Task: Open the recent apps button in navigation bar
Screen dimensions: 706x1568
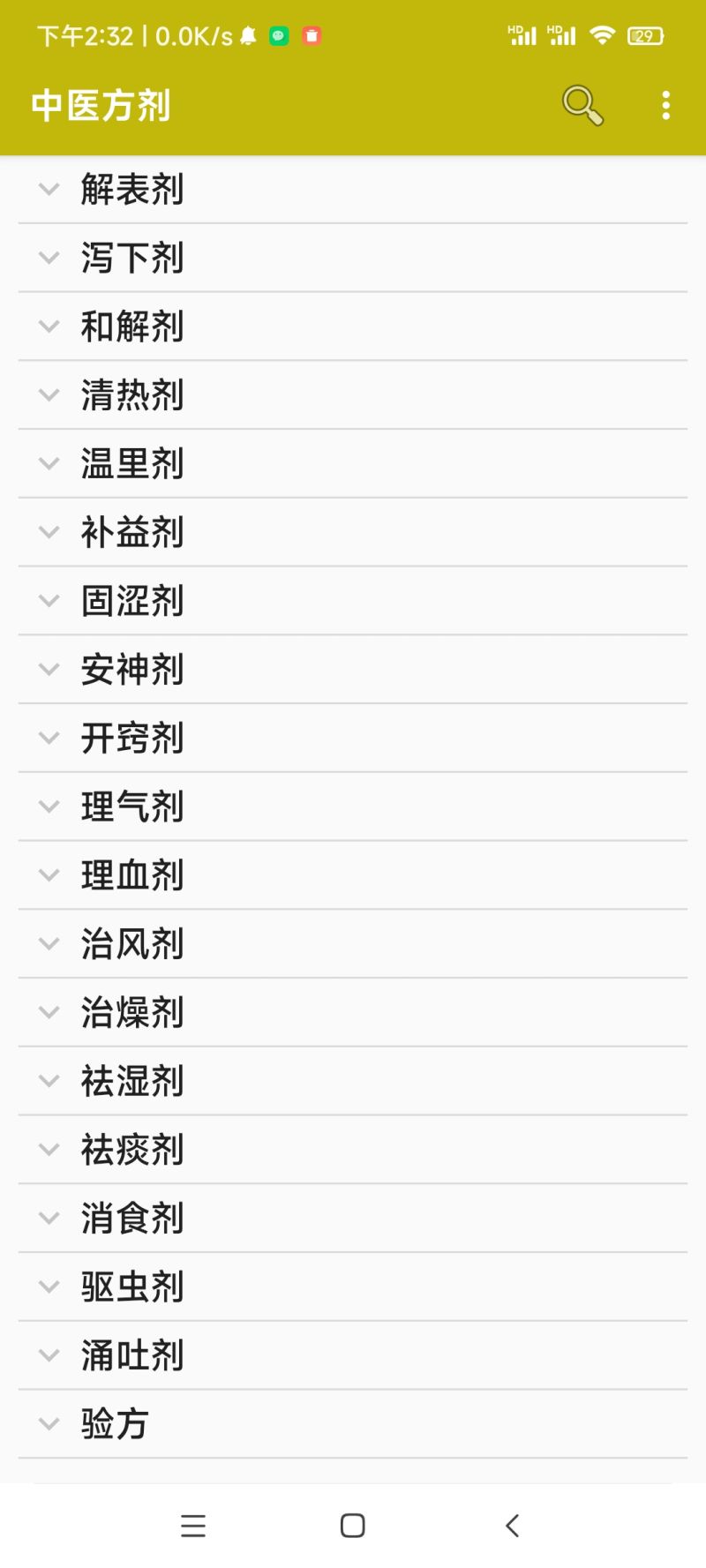Action: pos(194,1526)
